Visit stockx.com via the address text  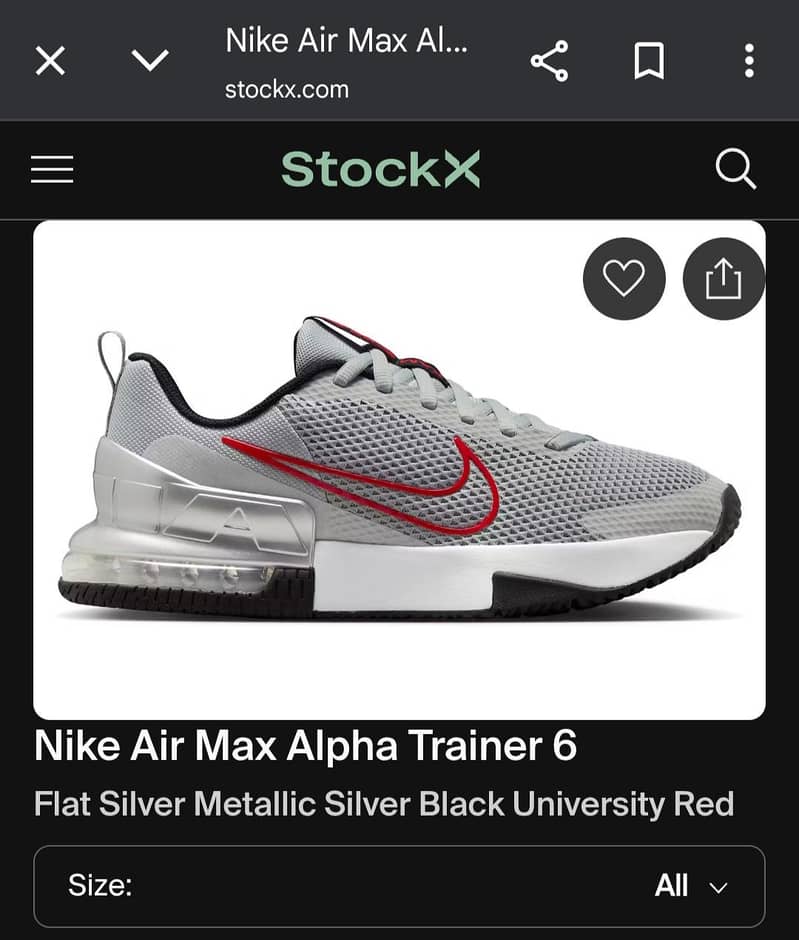285,89
